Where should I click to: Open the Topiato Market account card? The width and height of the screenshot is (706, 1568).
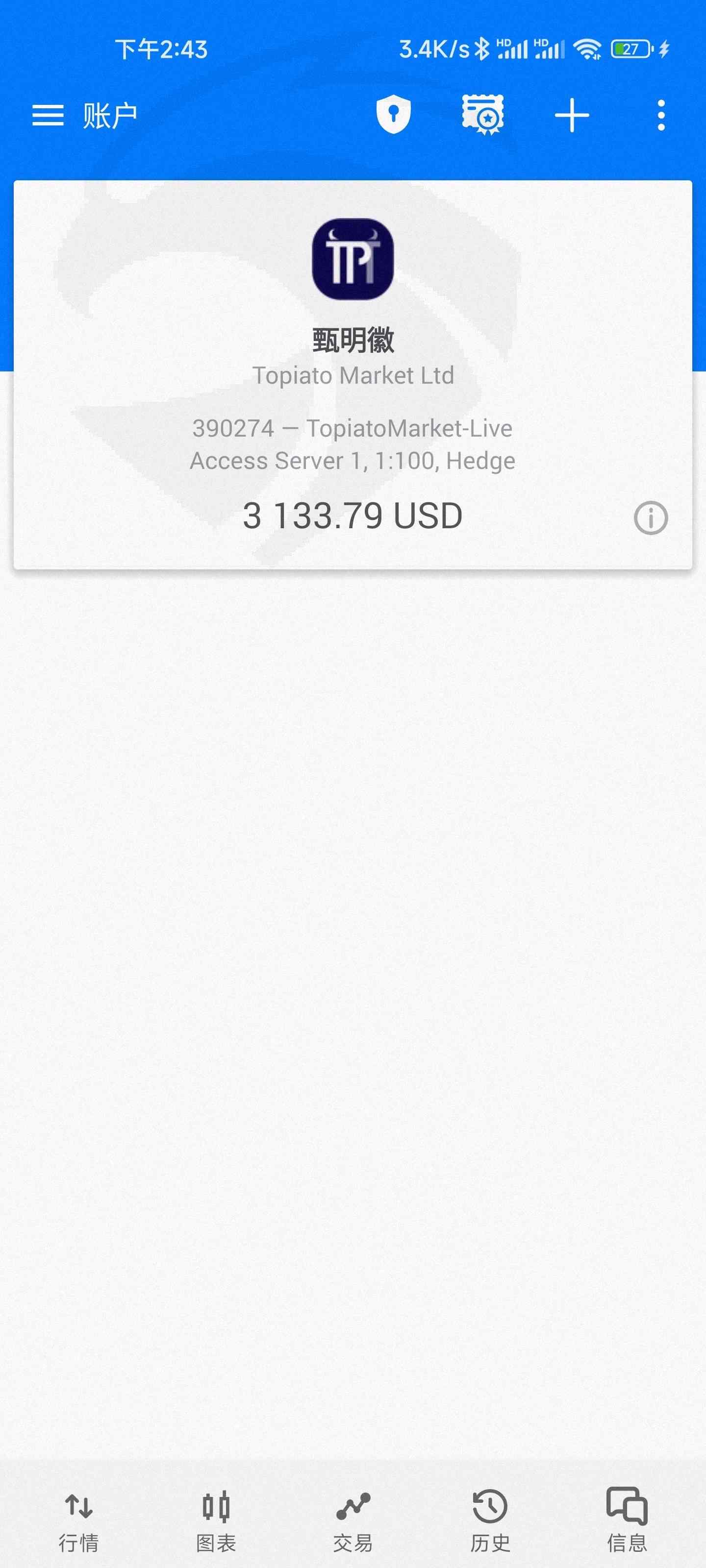click(353, 375)
